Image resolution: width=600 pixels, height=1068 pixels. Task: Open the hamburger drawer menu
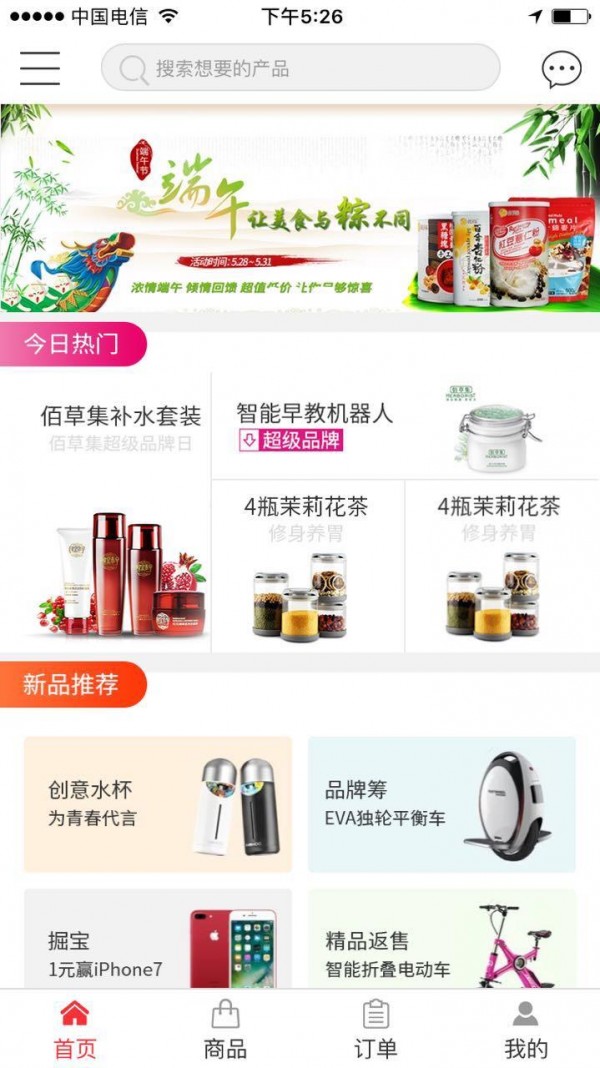pyautogui.click(x=40, y=68)
